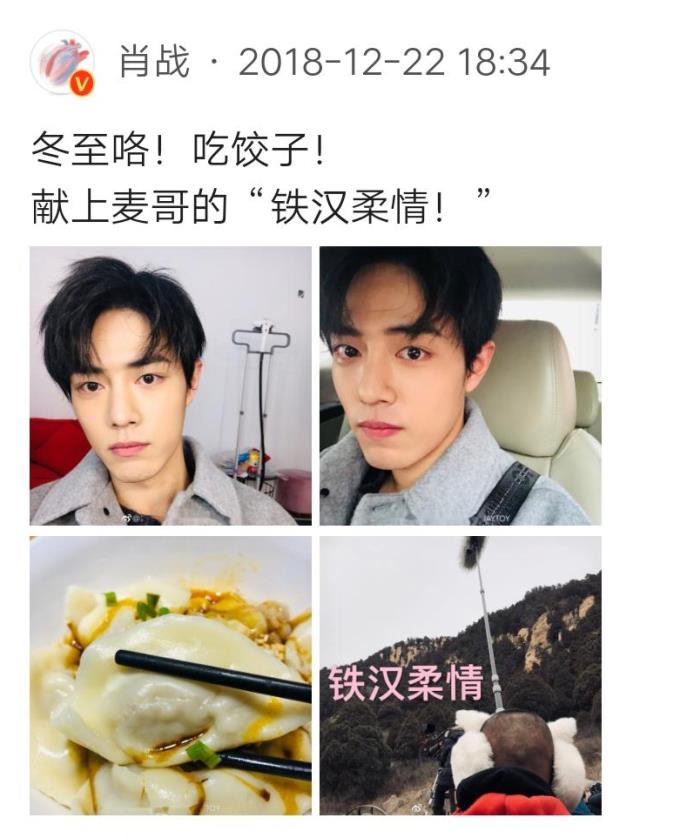Open the first selfie photo with red sofa
The image size is (700, 838).
coord(170,385)
